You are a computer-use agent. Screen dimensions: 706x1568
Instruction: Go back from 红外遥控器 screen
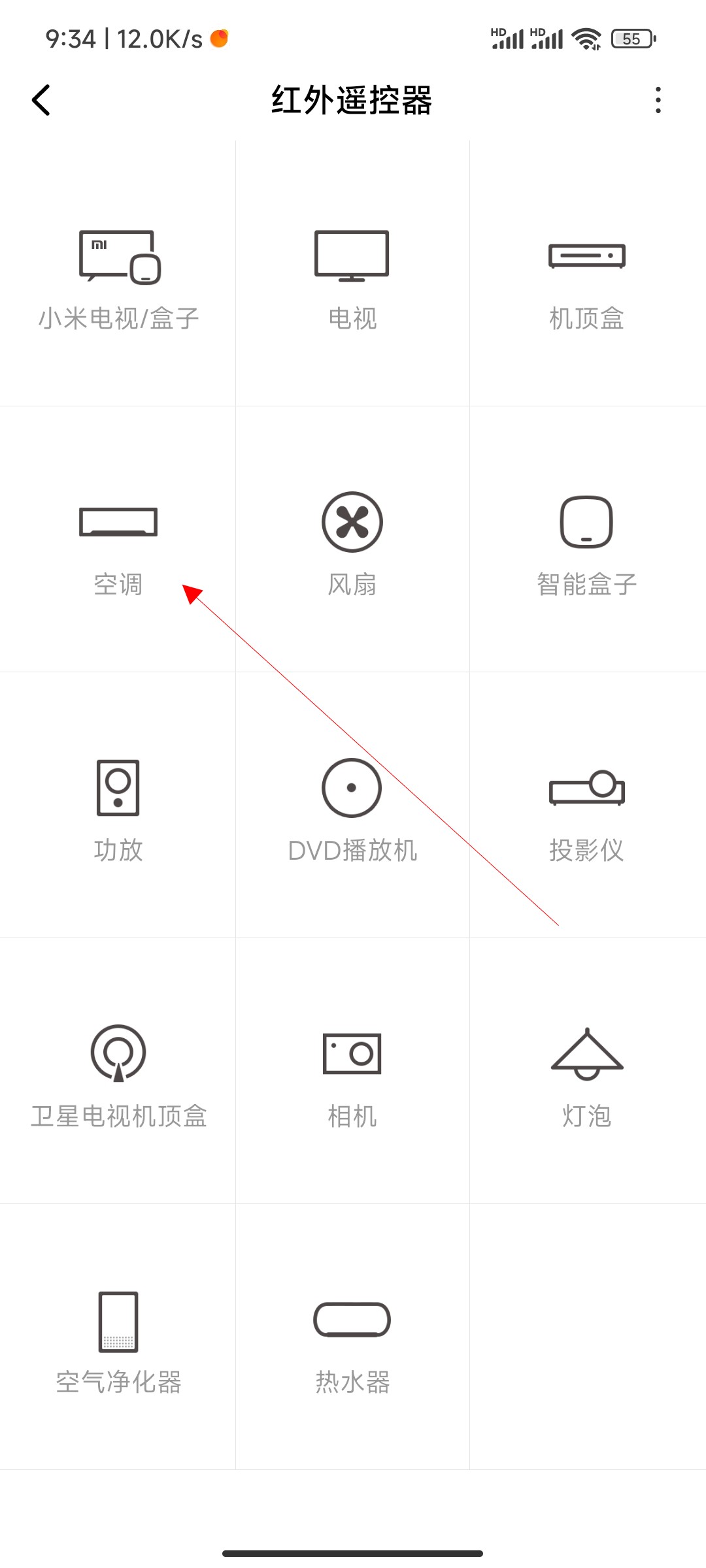(x=41, y=100)
